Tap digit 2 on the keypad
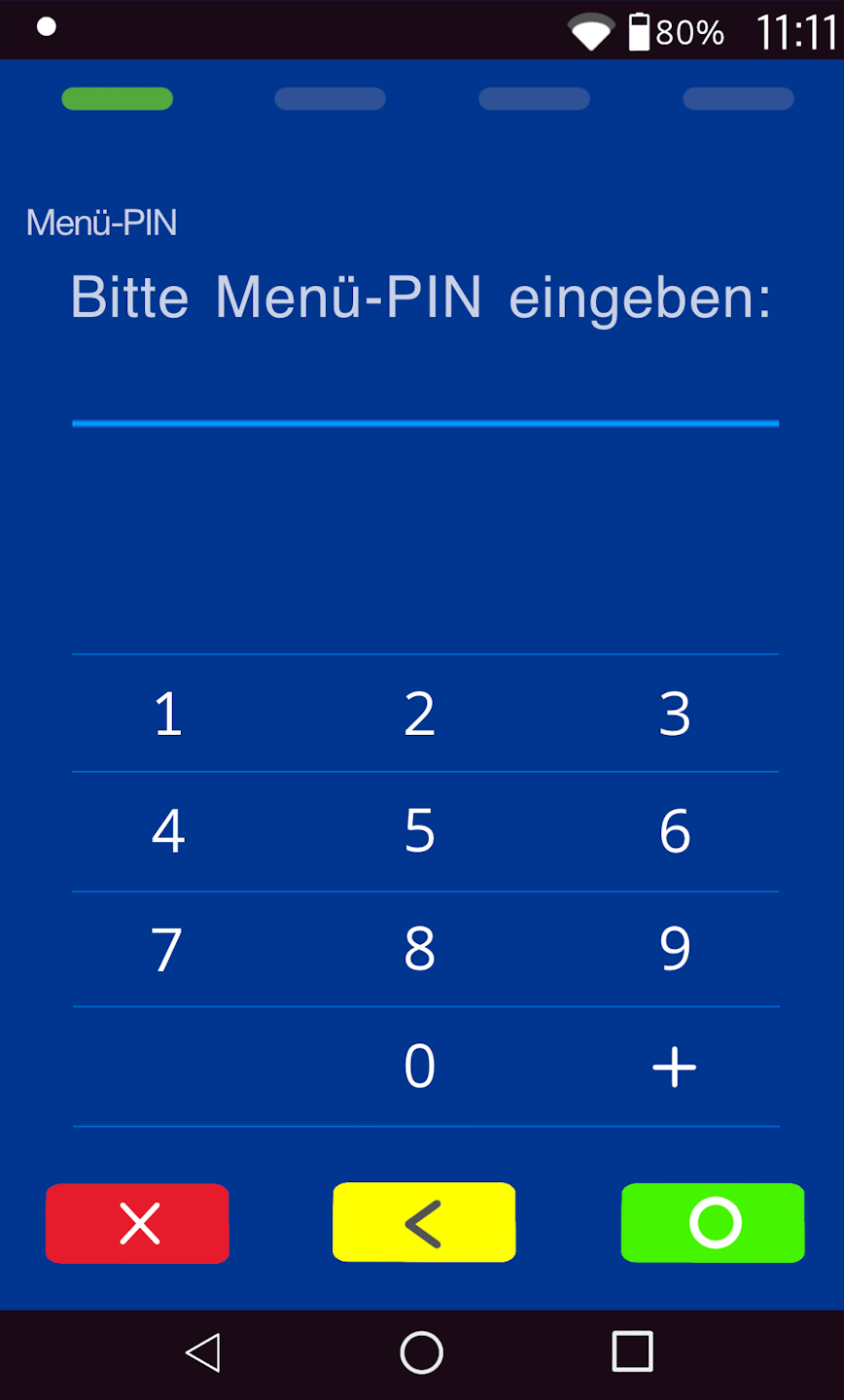 point(420,714)
